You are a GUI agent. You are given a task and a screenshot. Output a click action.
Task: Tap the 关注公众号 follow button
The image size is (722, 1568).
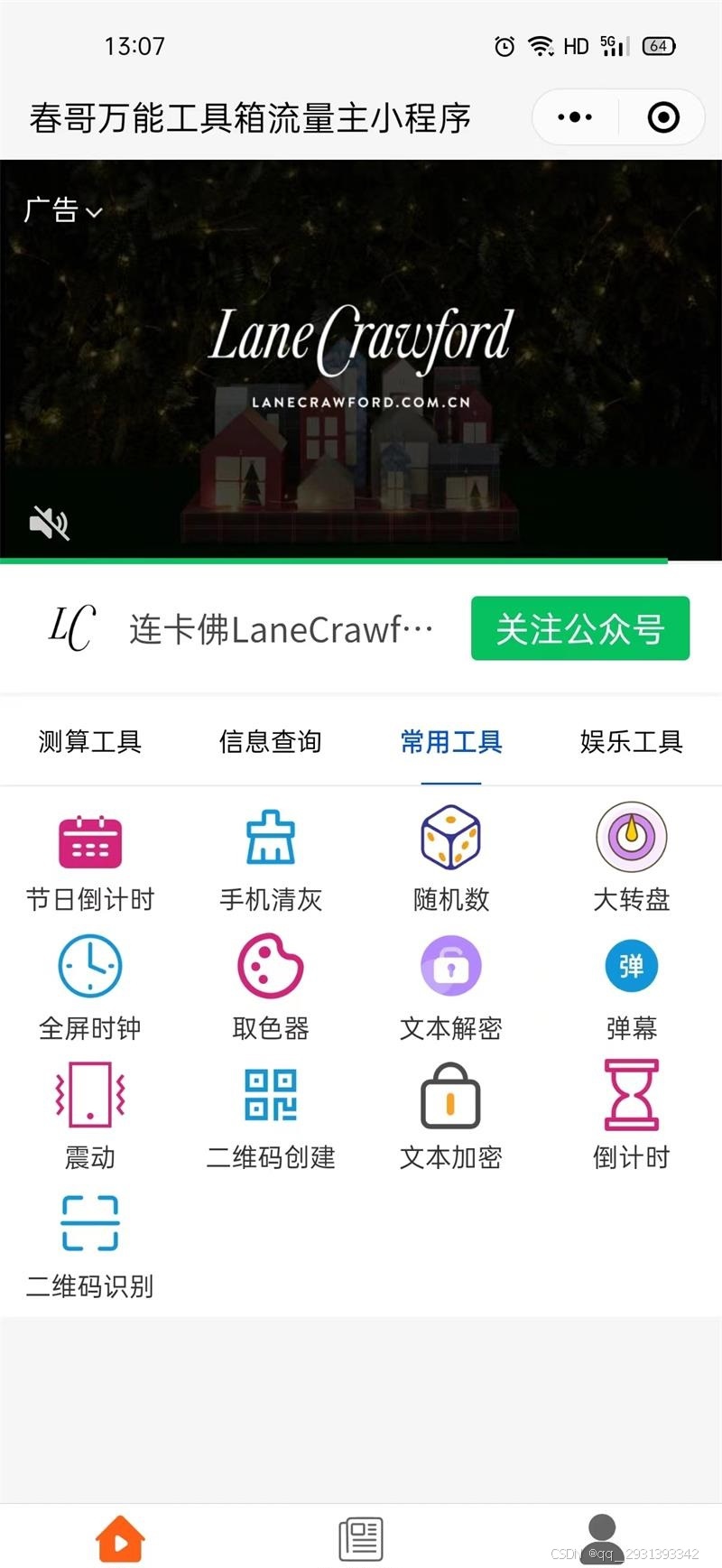(580, 628)
